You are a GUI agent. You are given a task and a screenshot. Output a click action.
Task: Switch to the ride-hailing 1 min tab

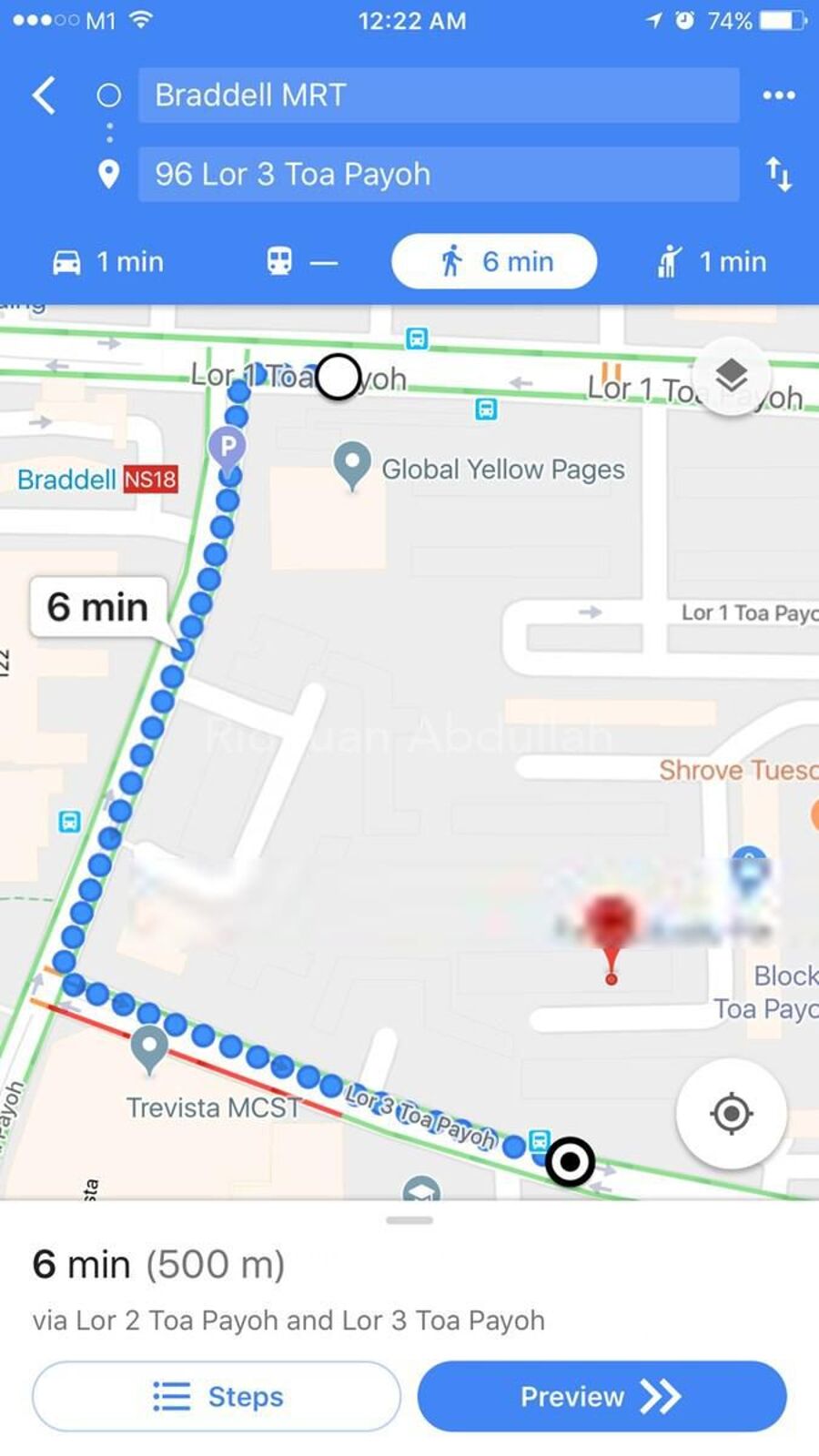coord(712,262)
